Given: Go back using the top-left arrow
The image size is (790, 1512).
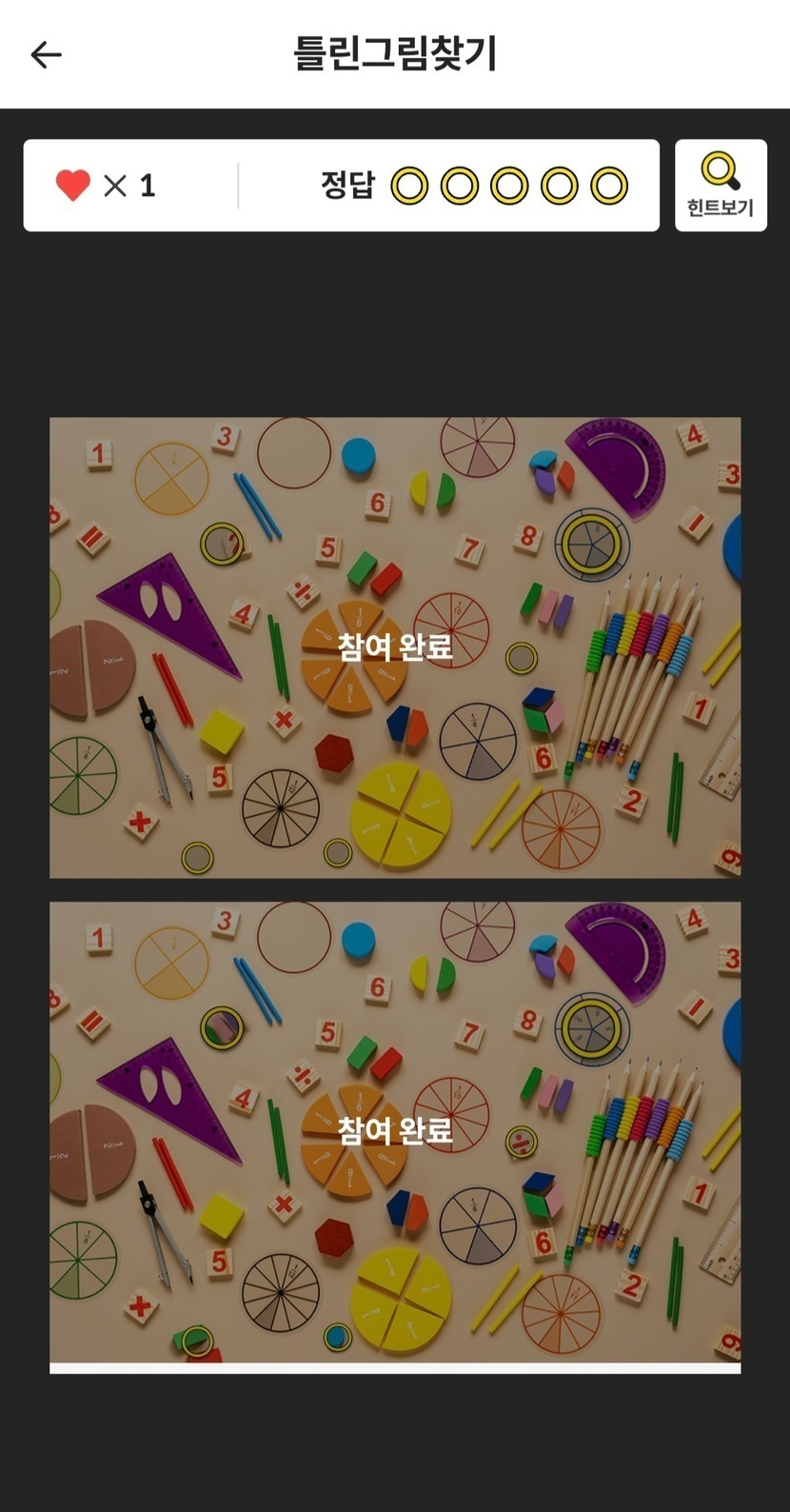Looking at the screenshot, I should (x=46, y=54).
